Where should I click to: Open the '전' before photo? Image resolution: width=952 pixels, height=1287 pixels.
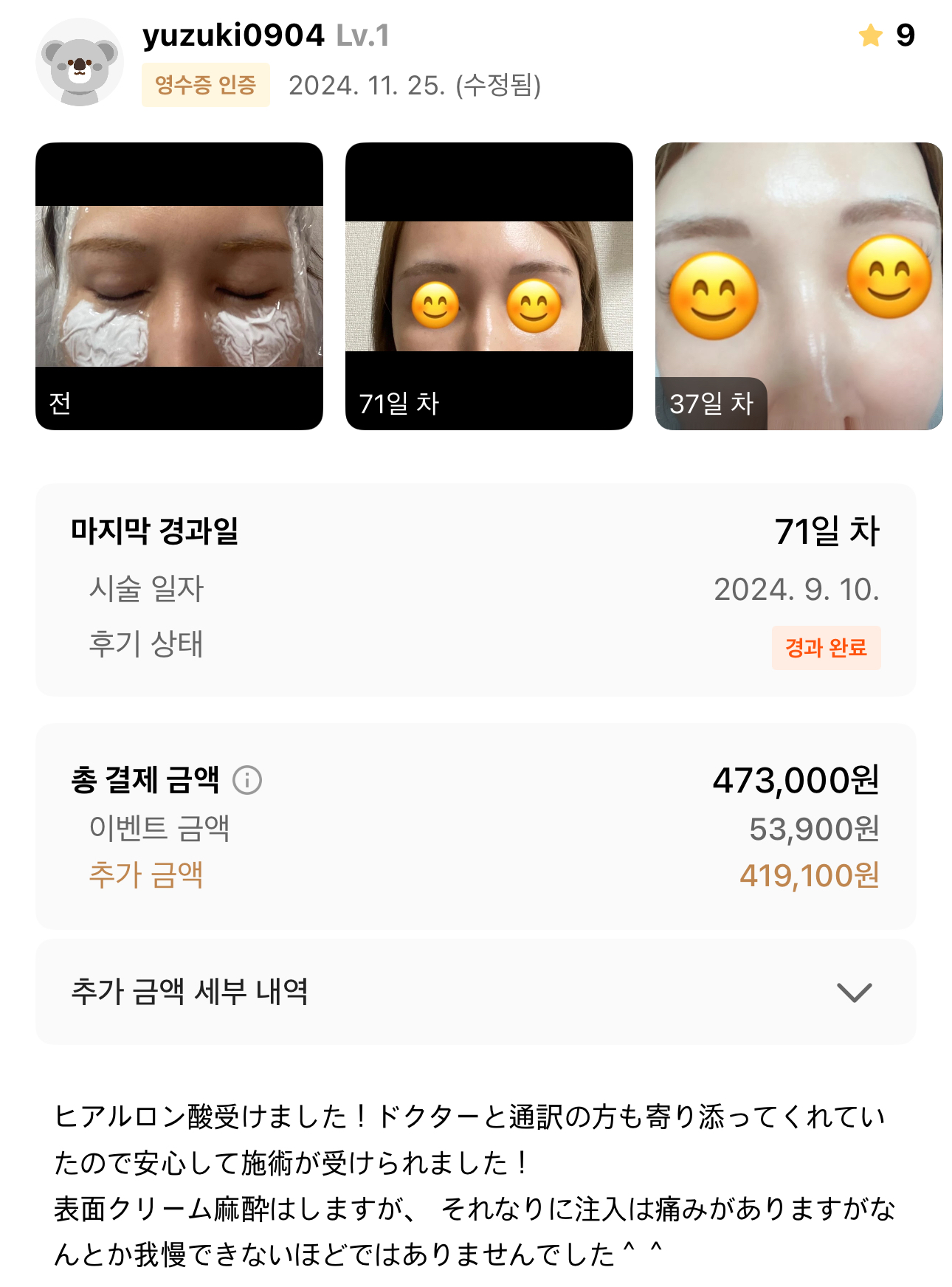point(179,286)
